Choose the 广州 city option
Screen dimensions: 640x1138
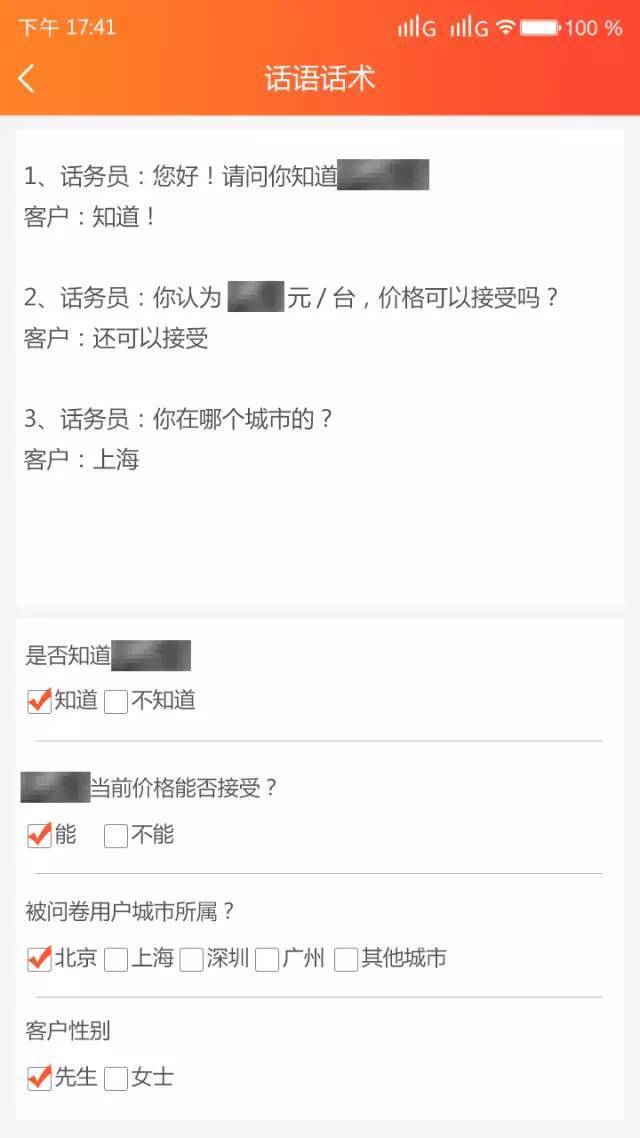(267, 959)
